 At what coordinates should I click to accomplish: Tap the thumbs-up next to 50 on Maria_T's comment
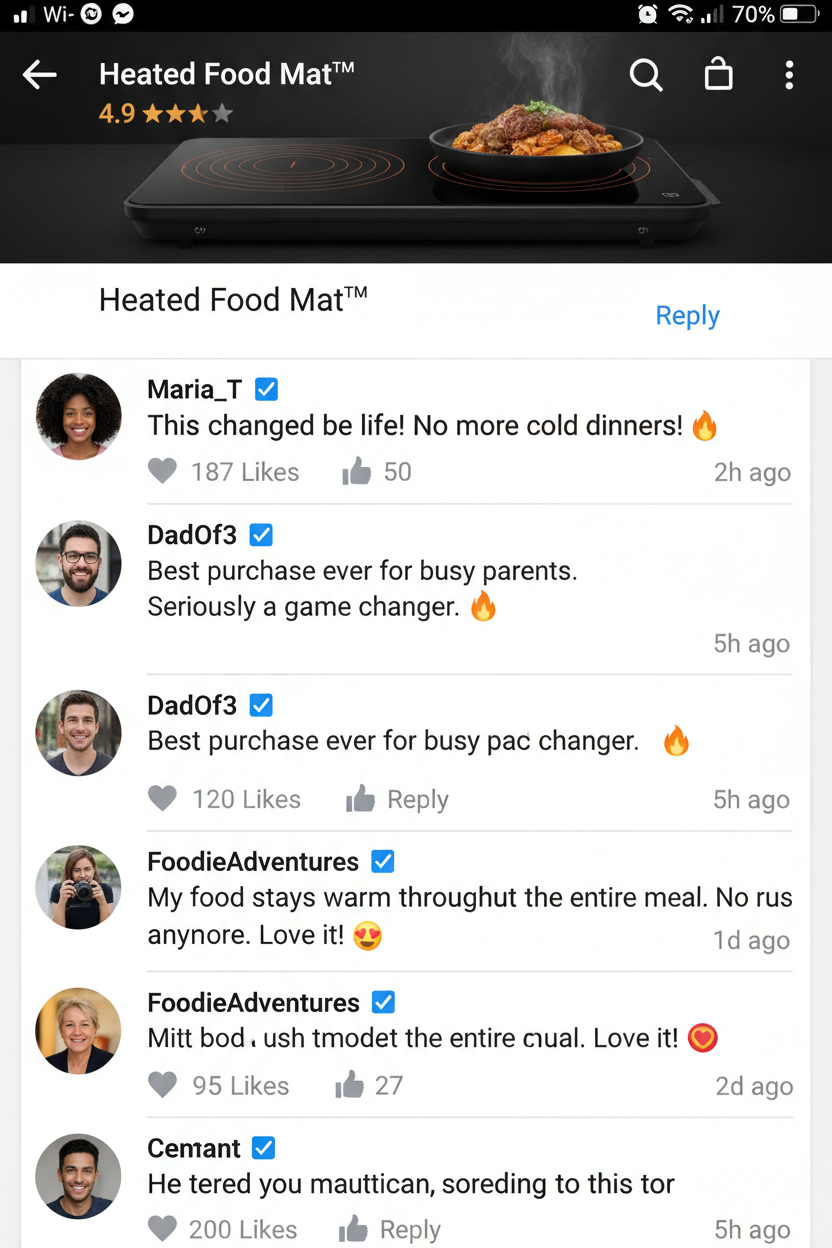click(x=356, y=472)
